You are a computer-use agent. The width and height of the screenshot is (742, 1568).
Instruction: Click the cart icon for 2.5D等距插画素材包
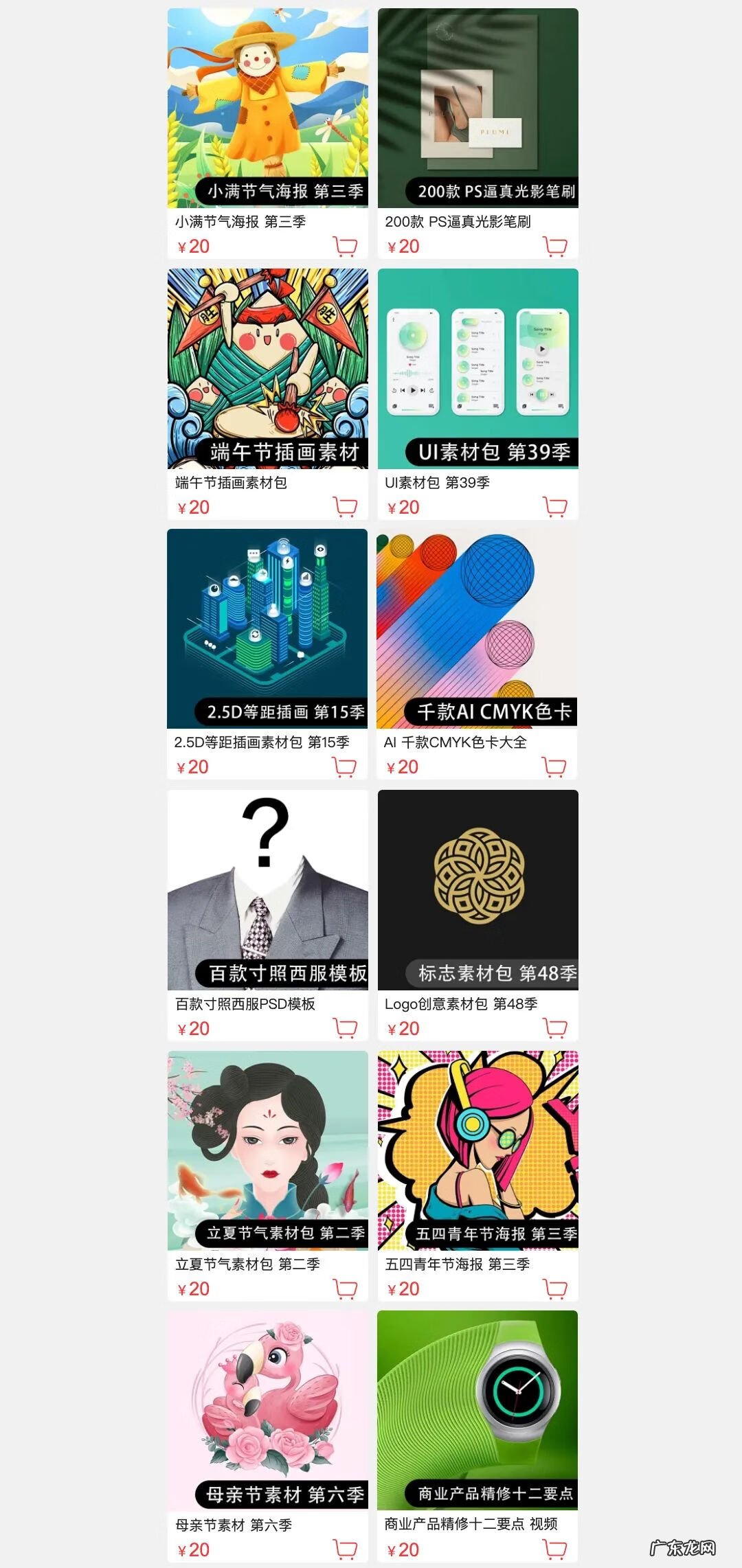tap(347, 767)
